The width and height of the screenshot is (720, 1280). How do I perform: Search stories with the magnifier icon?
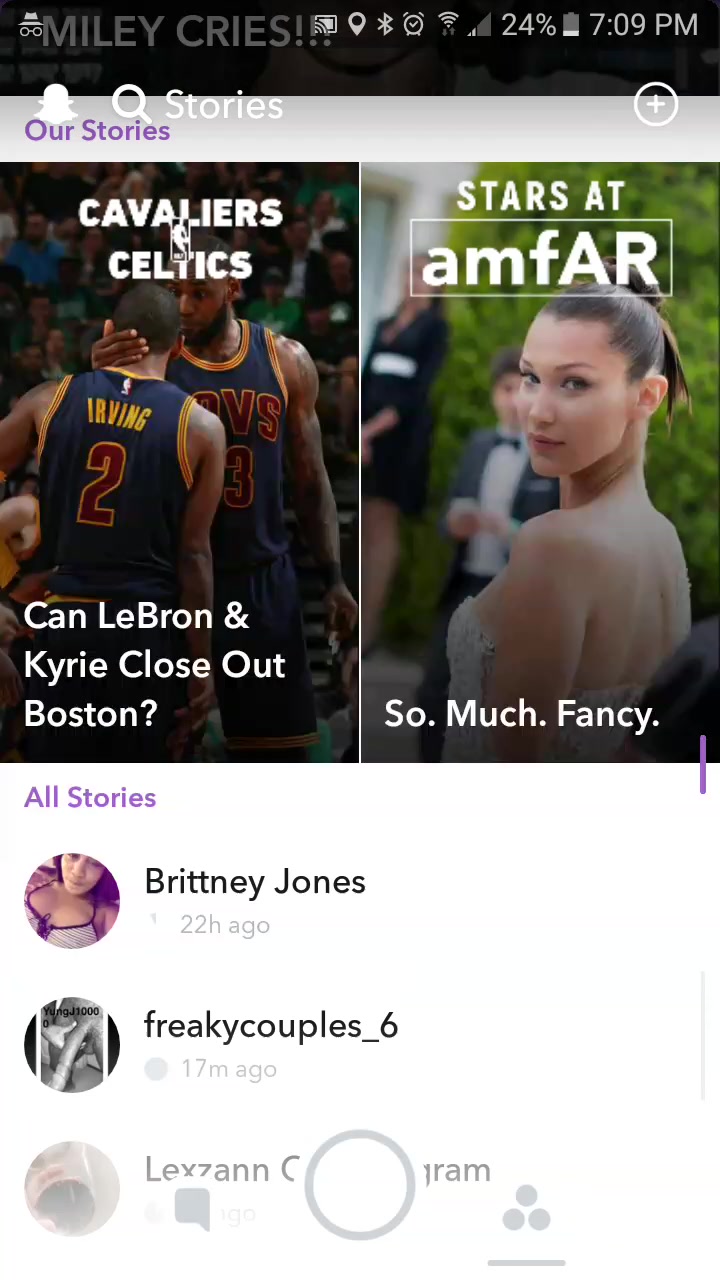[130, 104]
